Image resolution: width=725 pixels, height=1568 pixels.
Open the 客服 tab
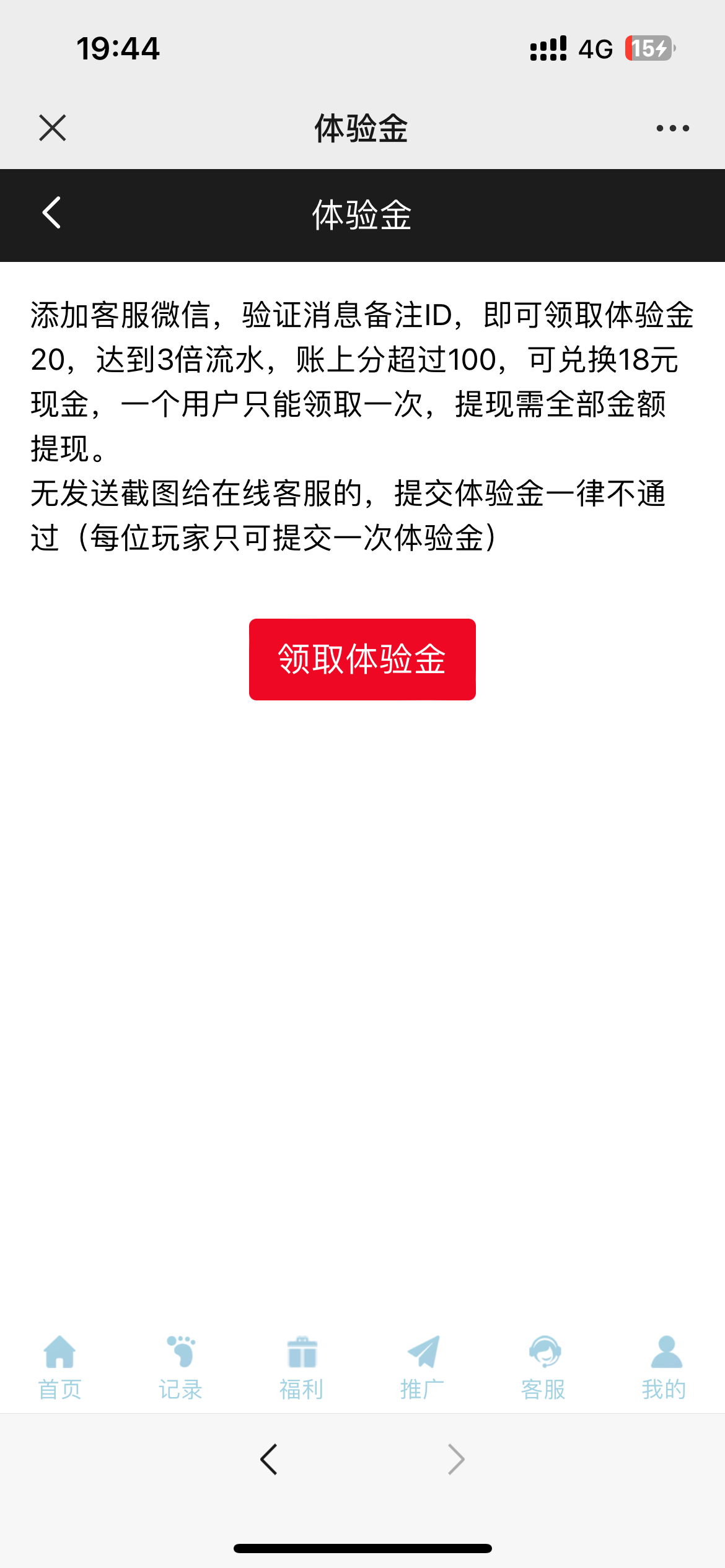point(543,1366)
